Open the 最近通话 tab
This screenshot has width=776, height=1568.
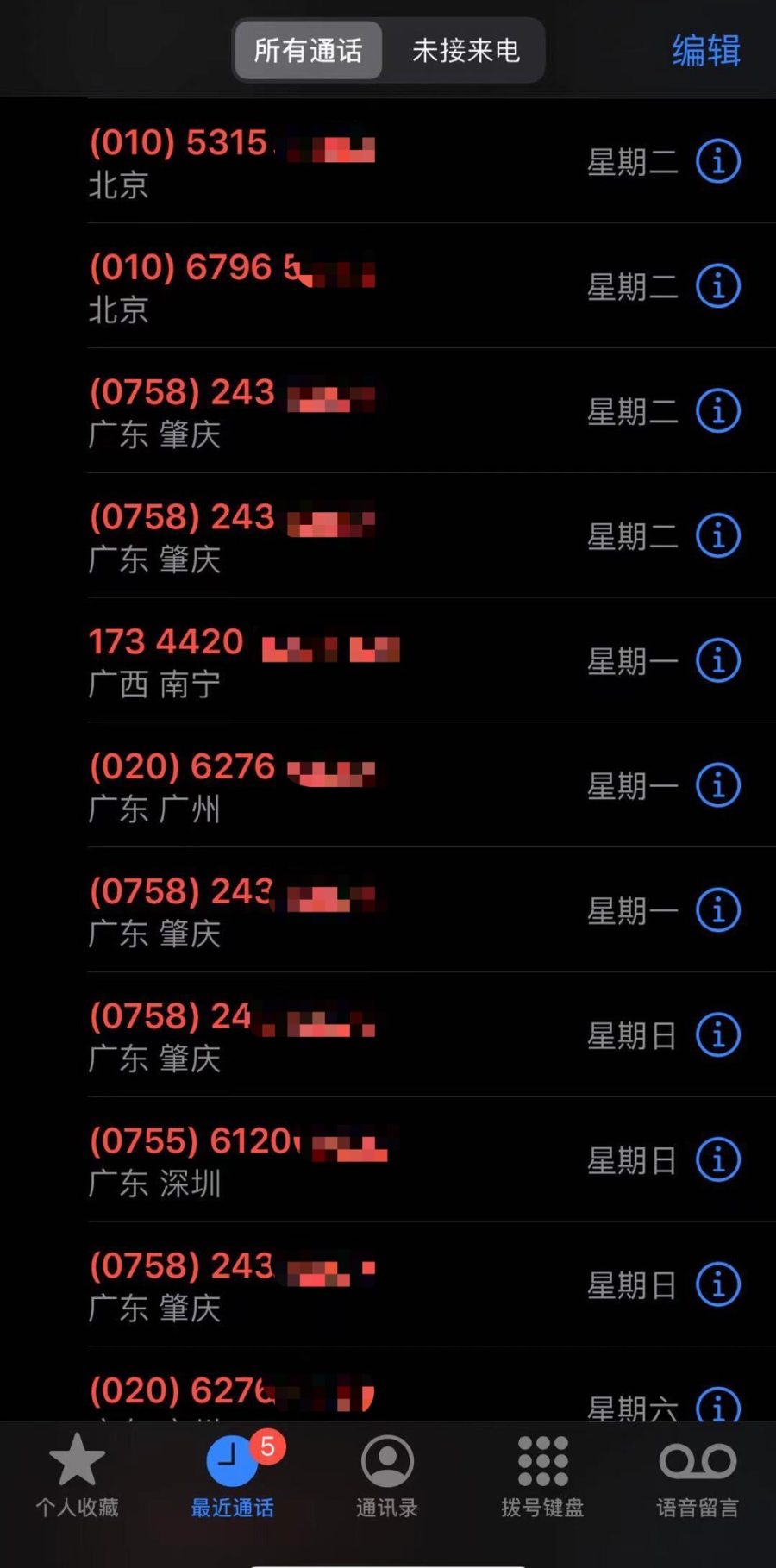click(232, 1476)
